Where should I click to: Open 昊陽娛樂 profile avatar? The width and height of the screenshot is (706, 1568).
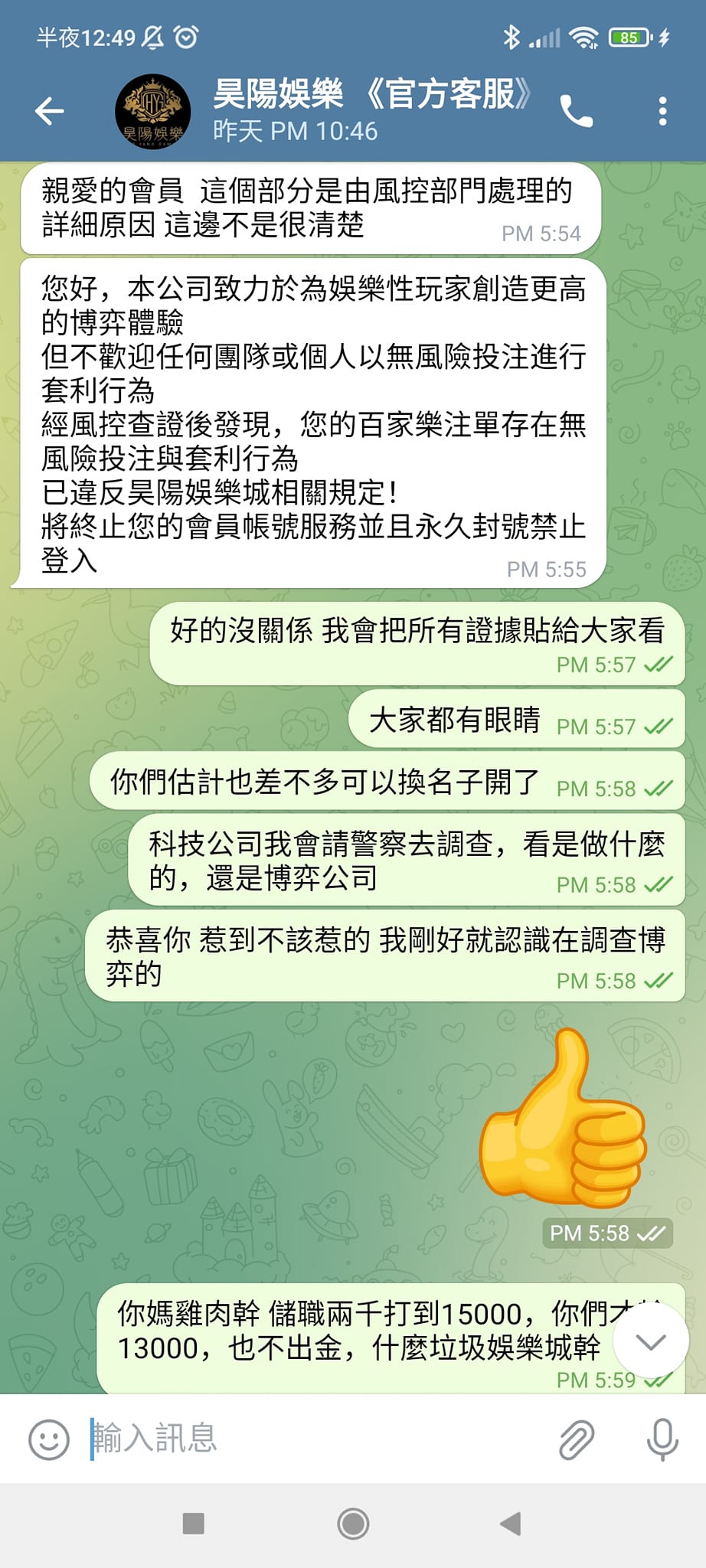152,112
